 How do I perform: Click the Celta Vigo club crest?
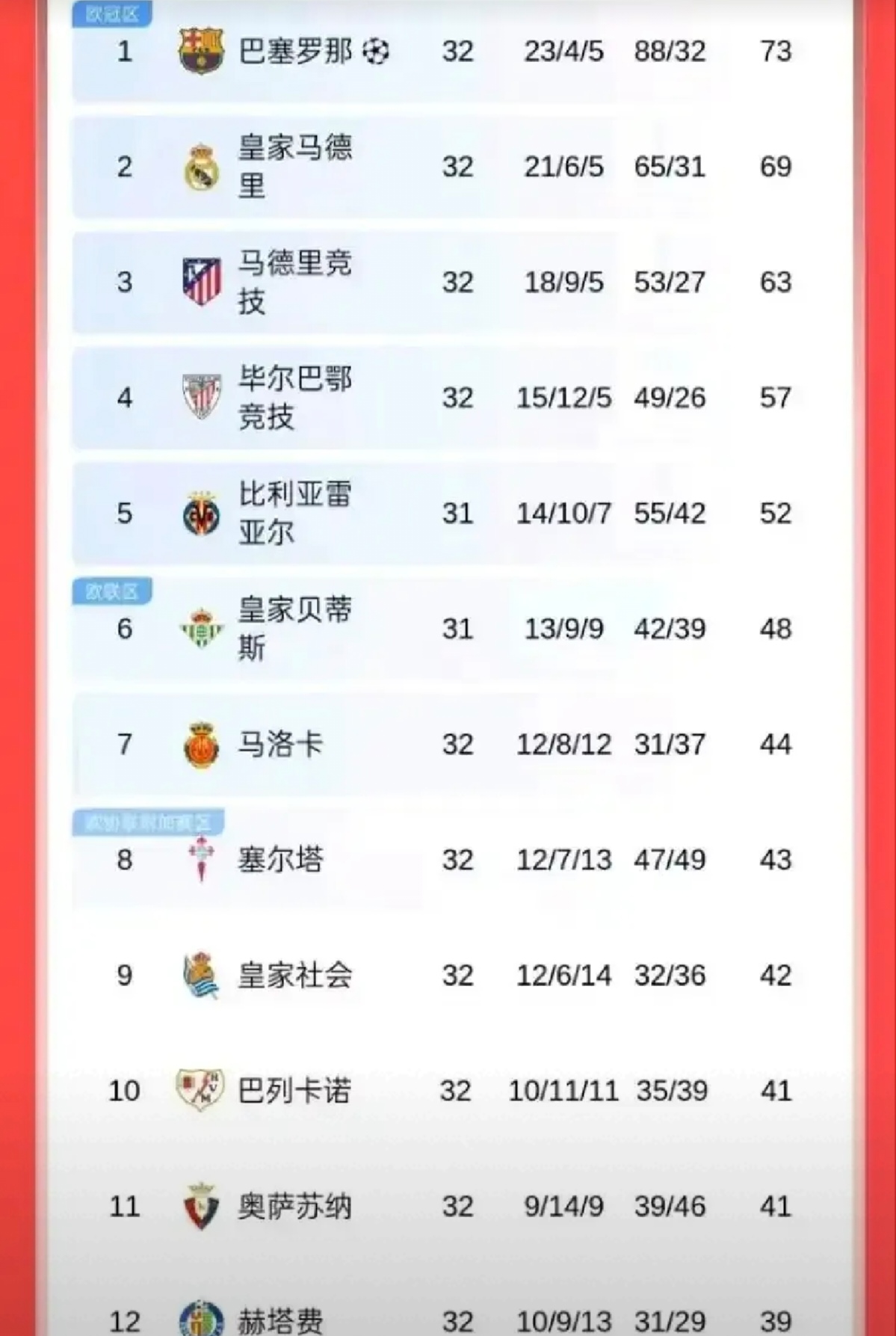[199, 860]
